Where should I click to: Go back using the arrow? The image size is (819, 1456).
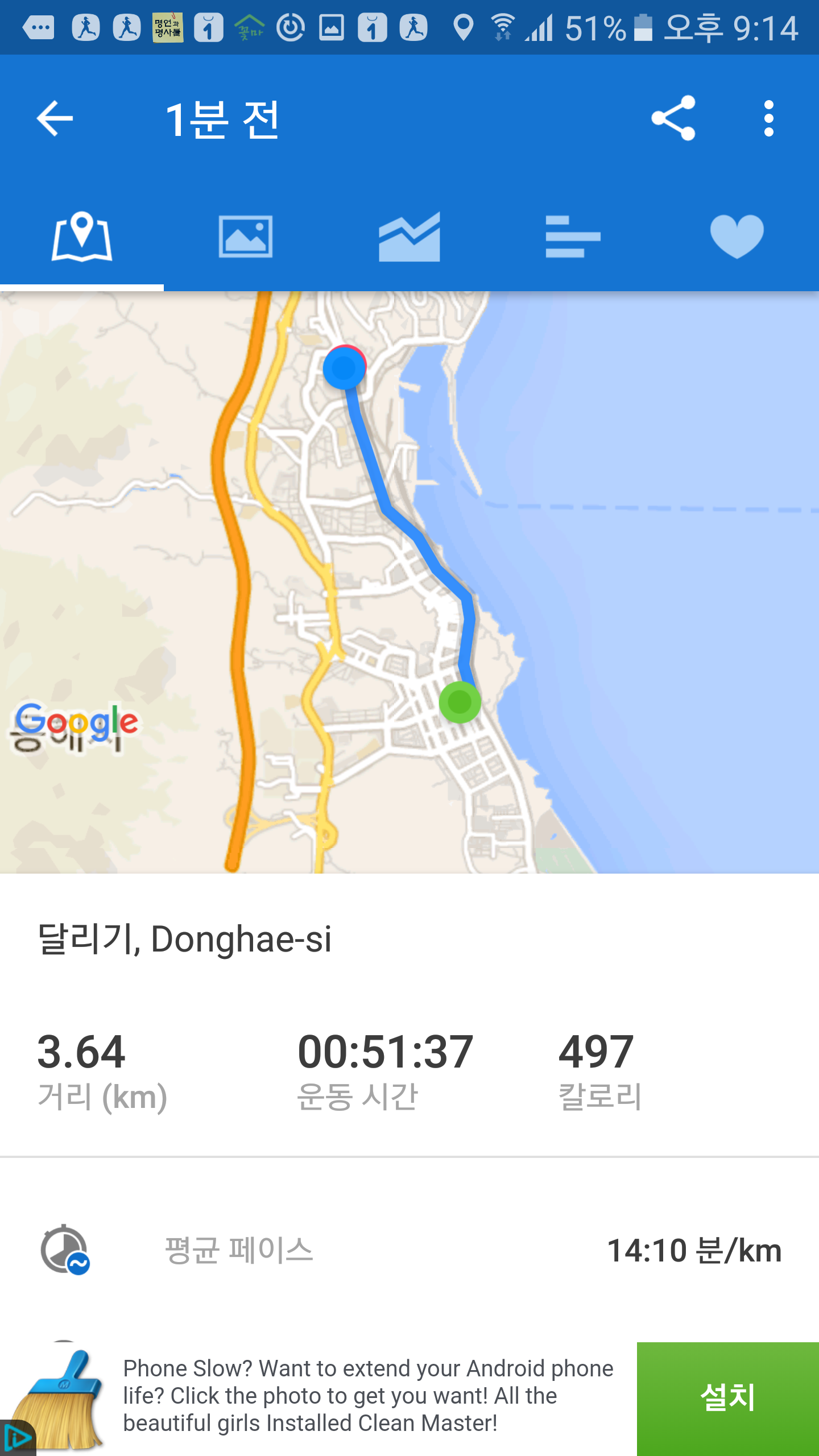[55, 118]
